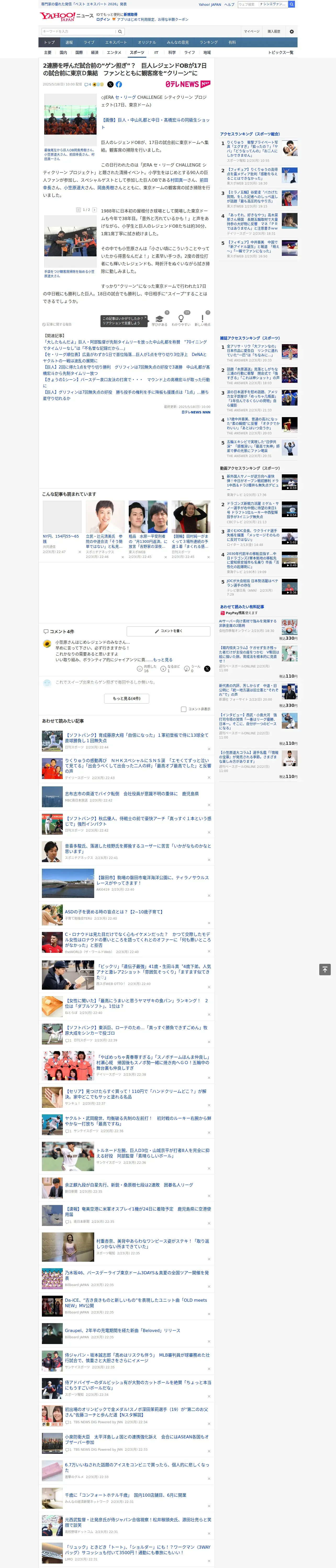Screen dimensions: 336x1568
Task: Jump back to top of page
Action: [325, 969]
